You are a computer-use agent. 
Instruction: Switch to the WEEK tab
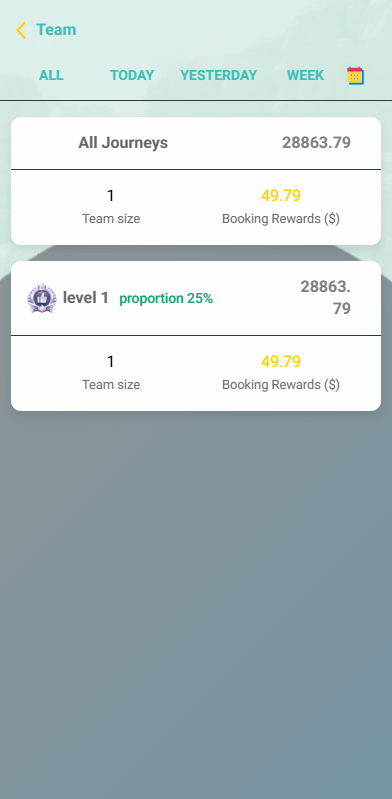[x=305, y=75]
